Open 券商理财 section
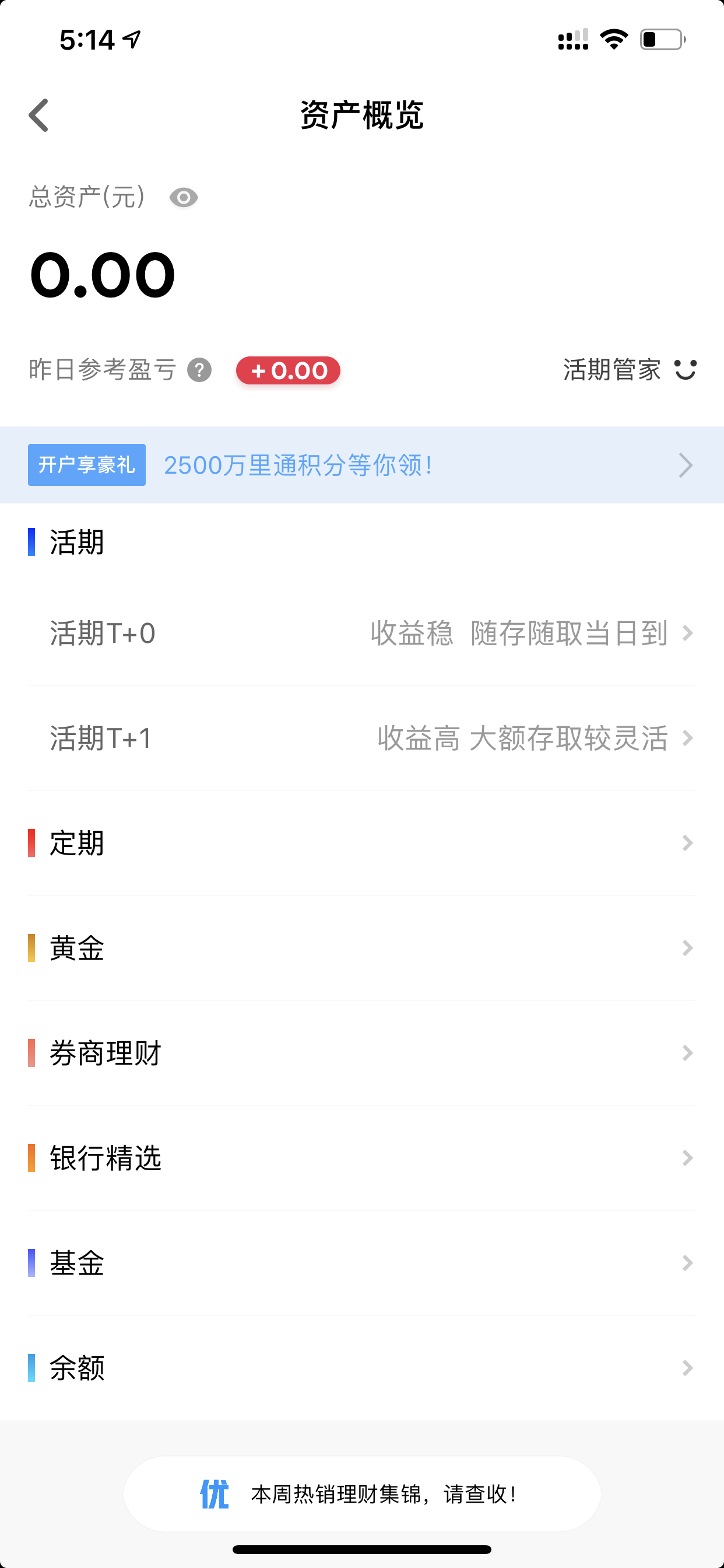 point(362,1053)
